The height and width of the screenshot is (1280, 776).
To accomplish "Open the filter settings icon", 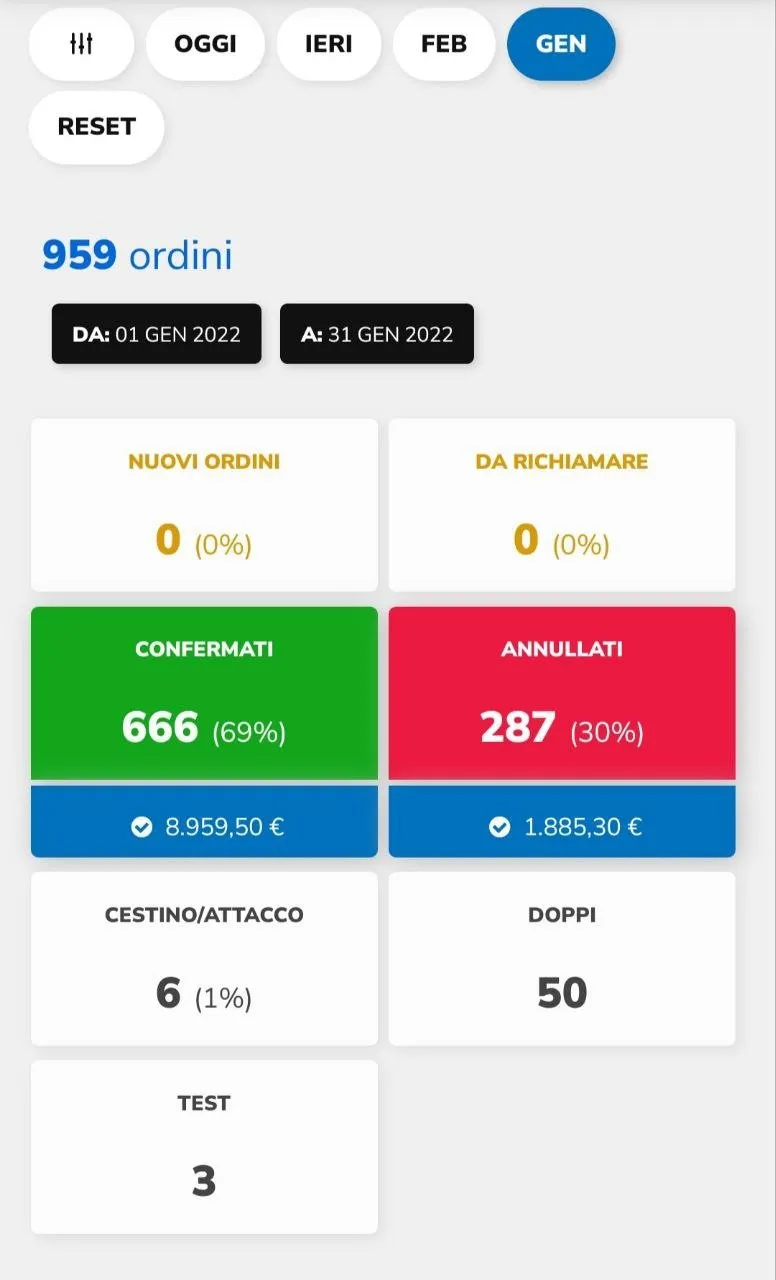I will pyautogui.click(x=81, y=44).
